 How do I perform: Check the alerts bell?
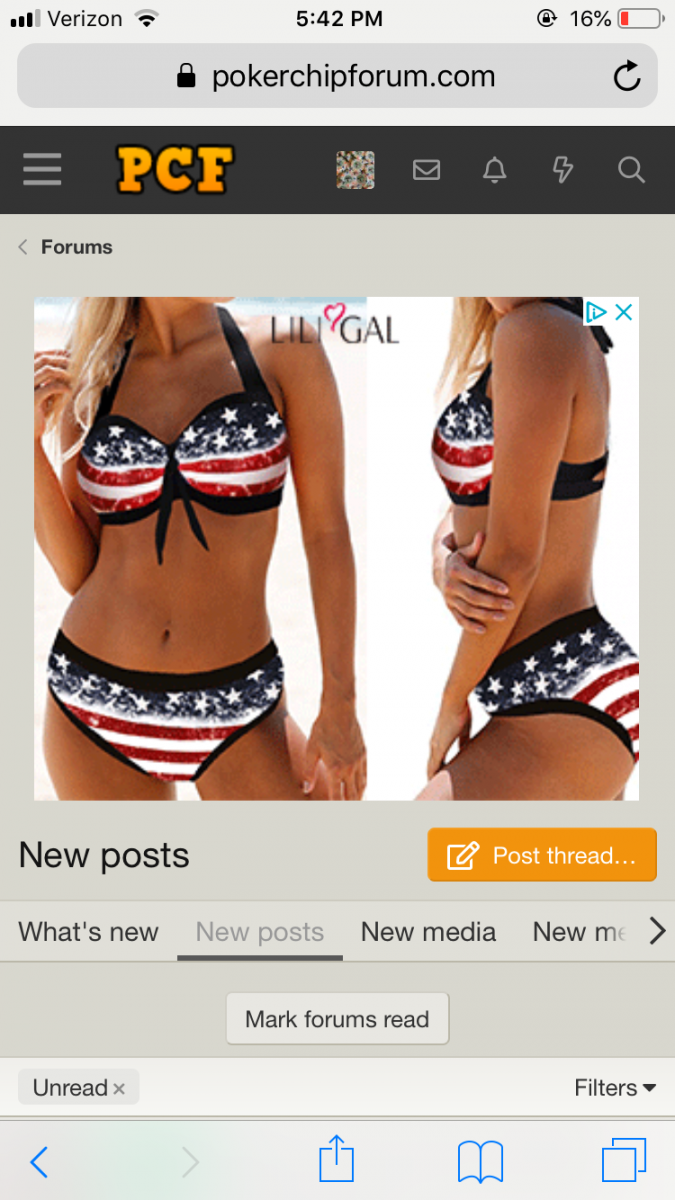494,170
